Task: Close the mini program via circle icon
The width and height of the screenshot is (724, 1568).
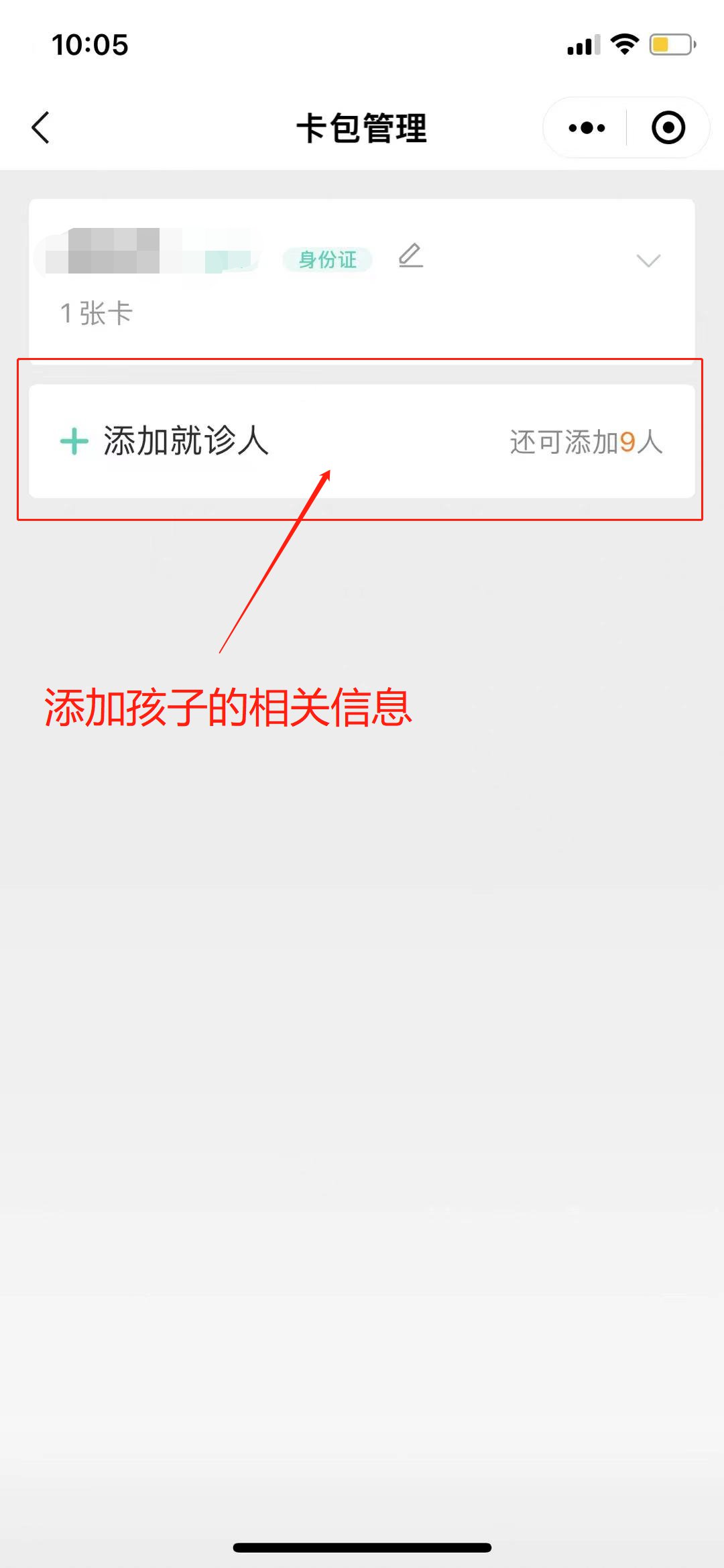Action: (x=668, y=127)
